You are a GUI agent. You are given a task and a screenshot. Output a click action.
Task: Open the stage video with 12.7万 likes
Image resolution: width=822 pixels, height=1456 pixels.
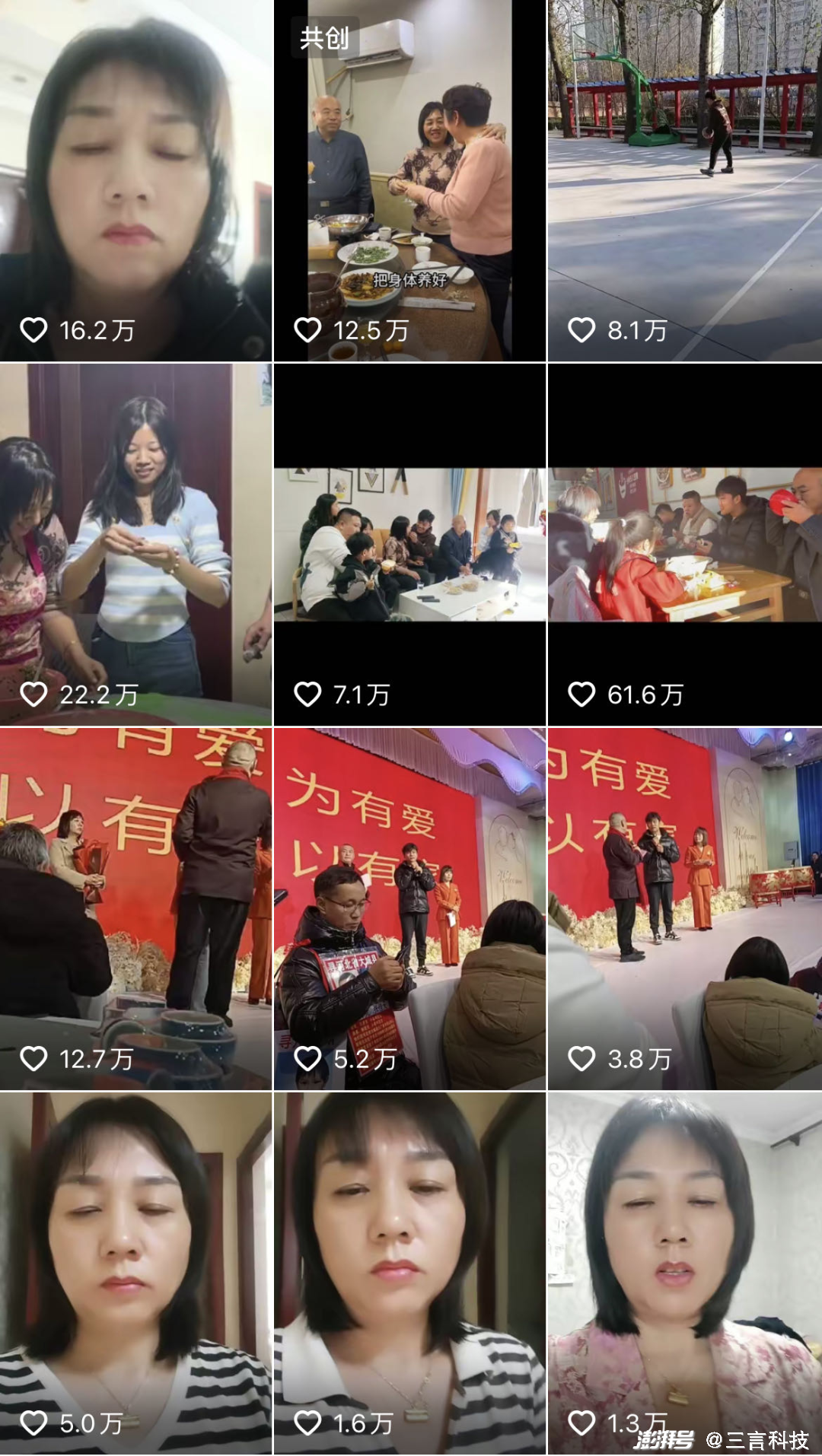[x=135, y=908]
